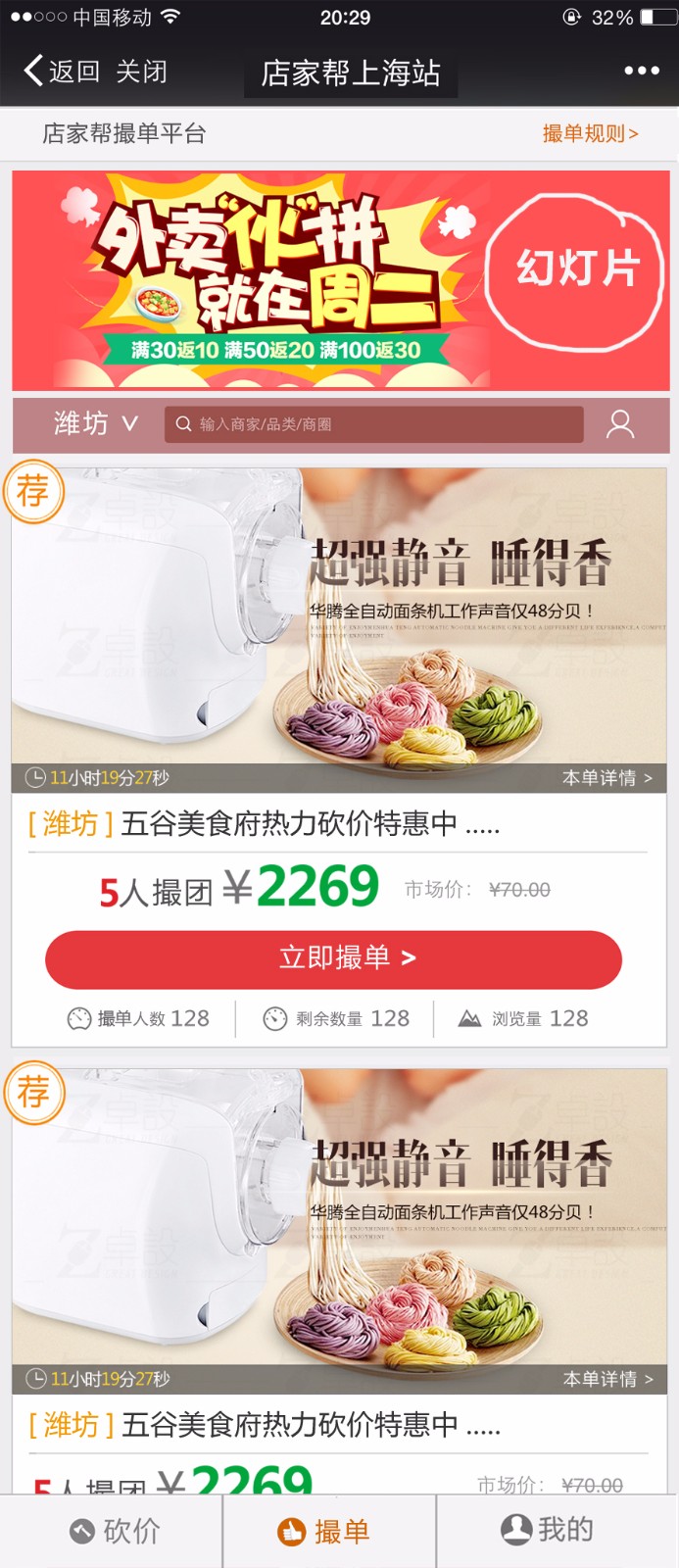
Task: Close the page via 关闭
Action: tap(141, 72)
